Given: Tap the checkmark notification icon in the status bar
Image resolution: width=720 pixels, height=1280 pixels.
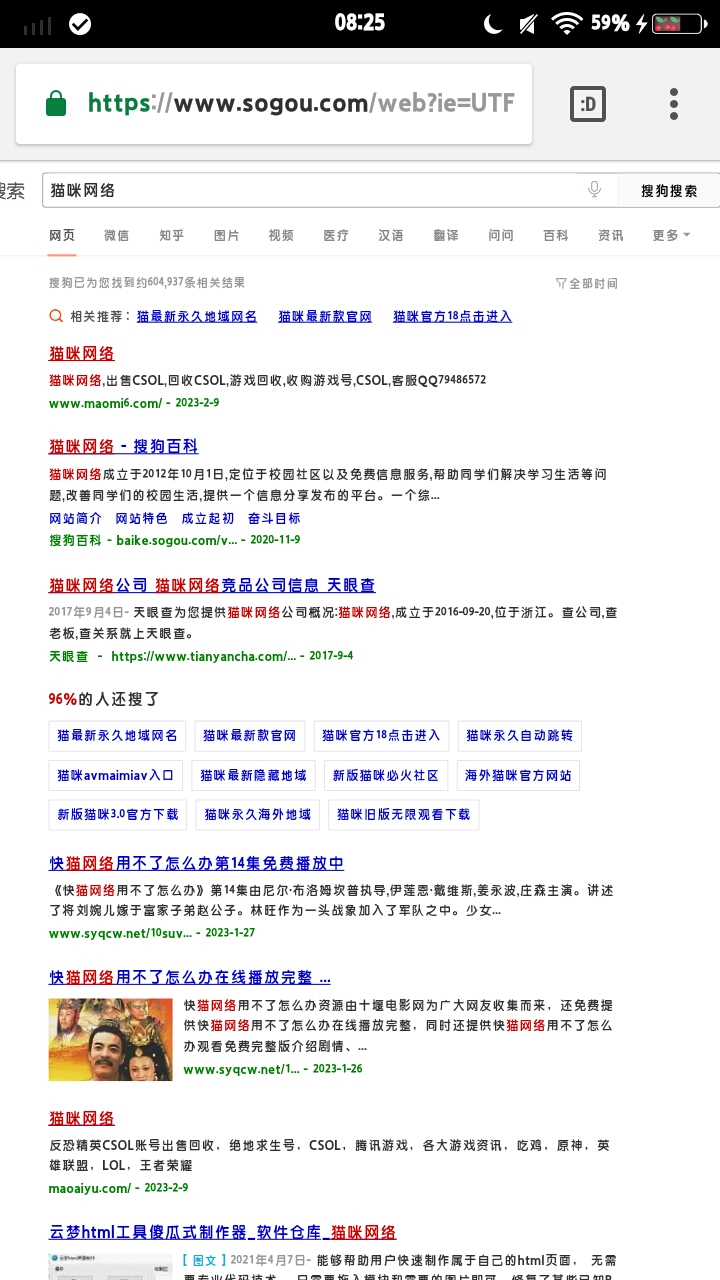Looking at the screenshot, I should point(80,24).
